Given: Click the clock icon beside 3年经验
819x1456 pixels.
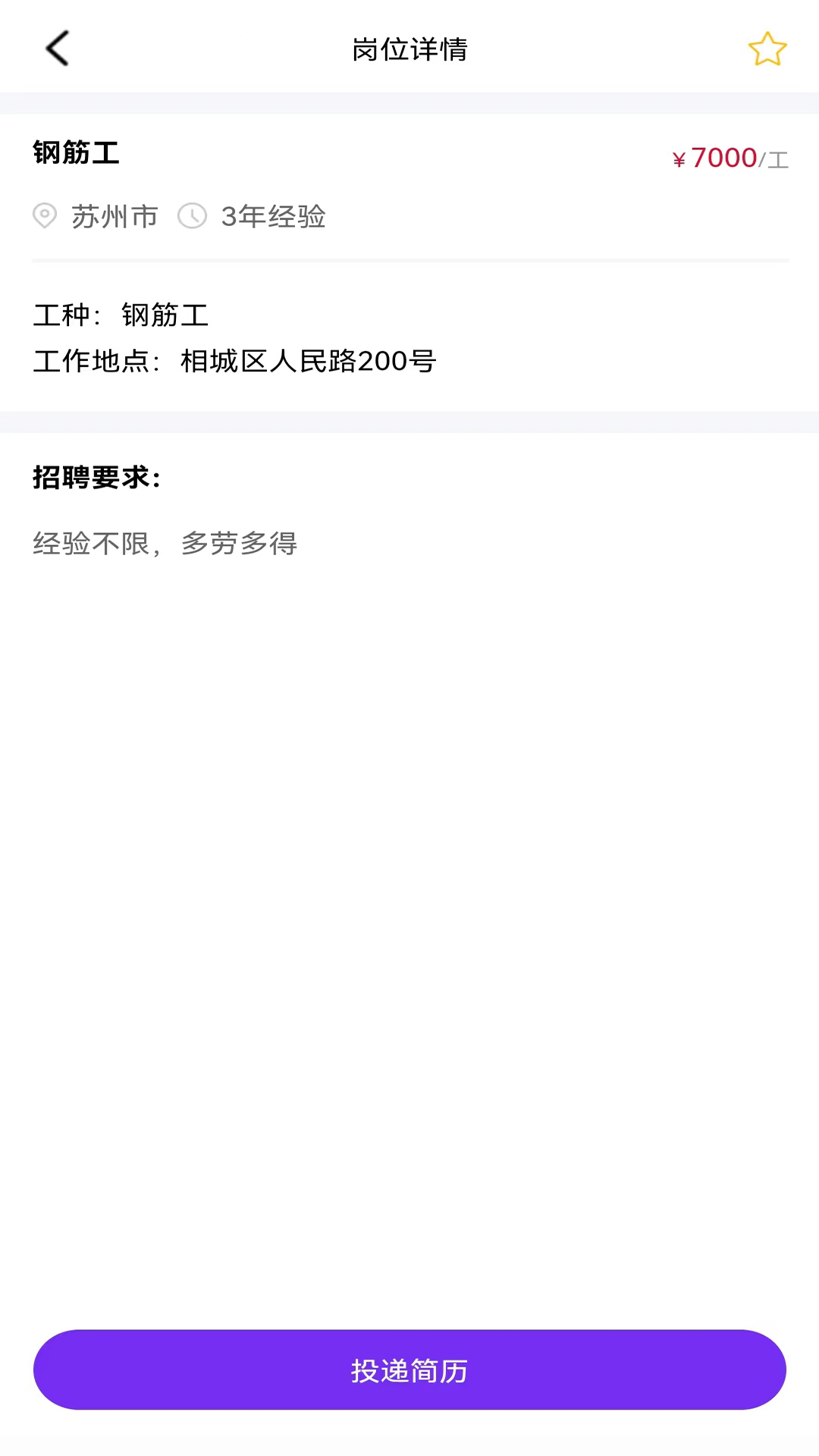Looking at the screenshot, I should (x=192, y=217).
